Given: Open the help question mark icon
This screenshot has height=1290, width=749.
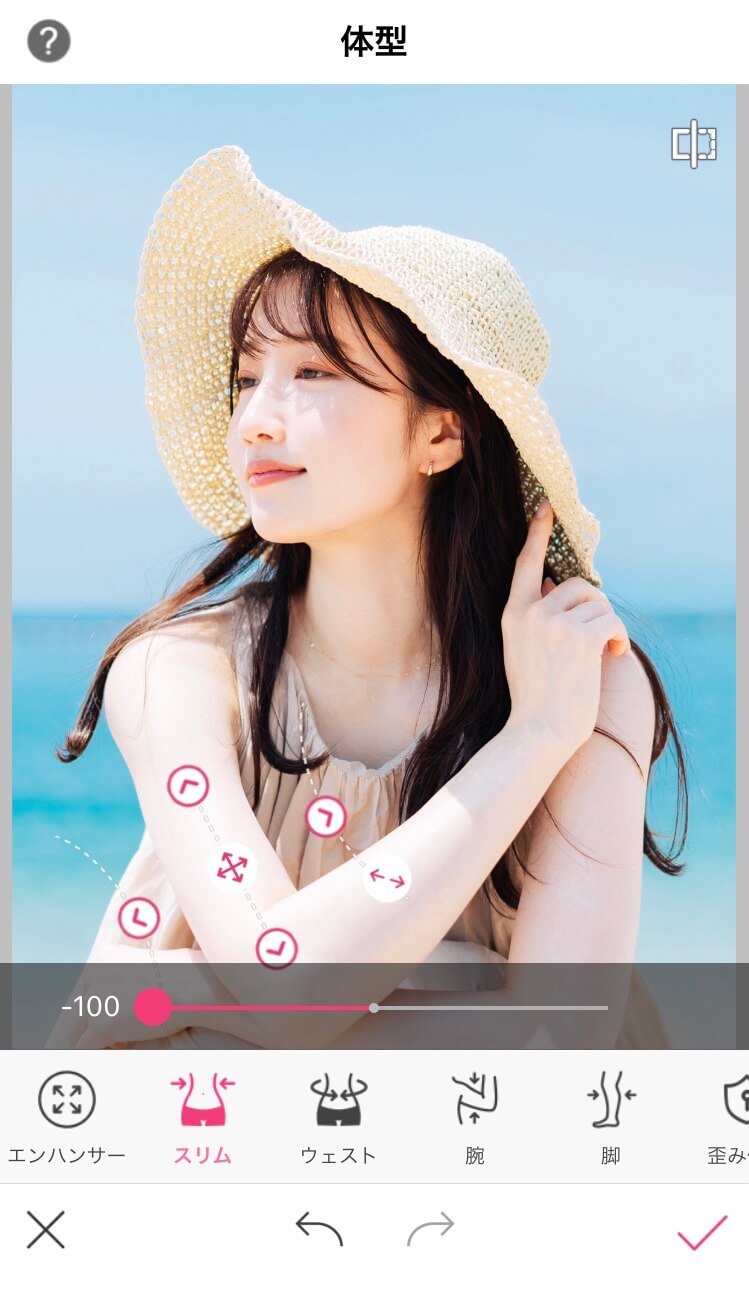Looking at the screenshot, I should pos(48,42).
